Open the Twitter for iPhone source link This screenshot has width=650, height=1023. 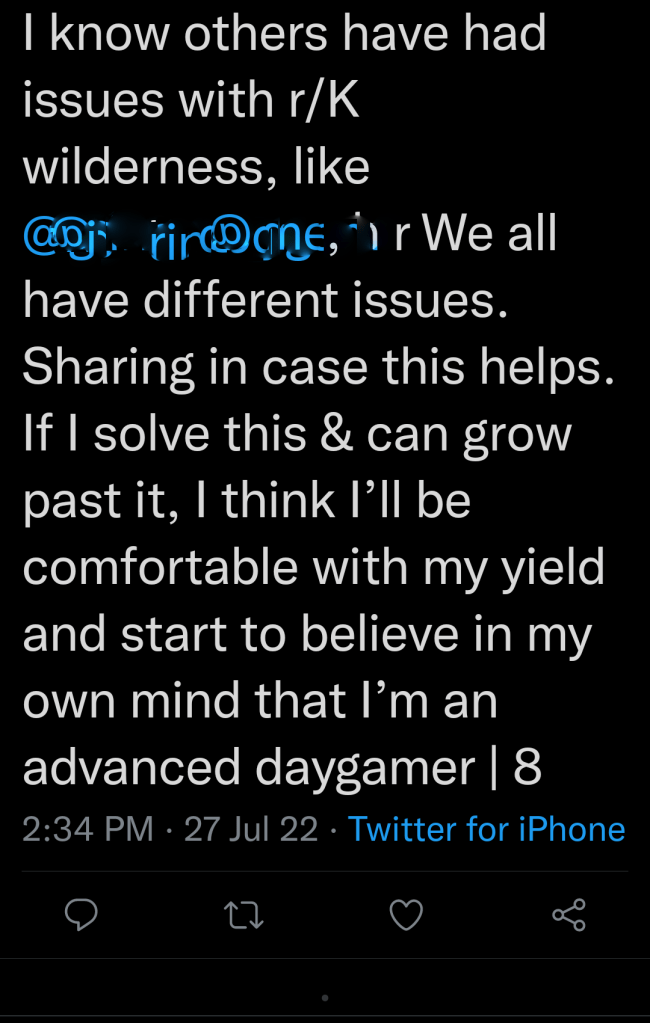486,829
